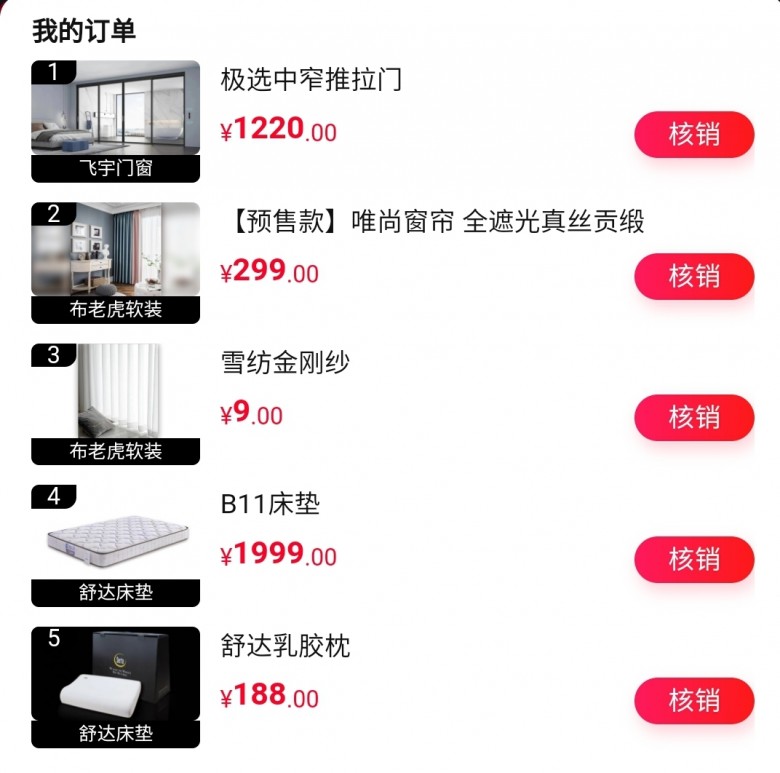Image resolution: width=780 pixels, height=773 pixels.
Task: Tap the B11床垫 mattress image
Action: tap(116, 535)
